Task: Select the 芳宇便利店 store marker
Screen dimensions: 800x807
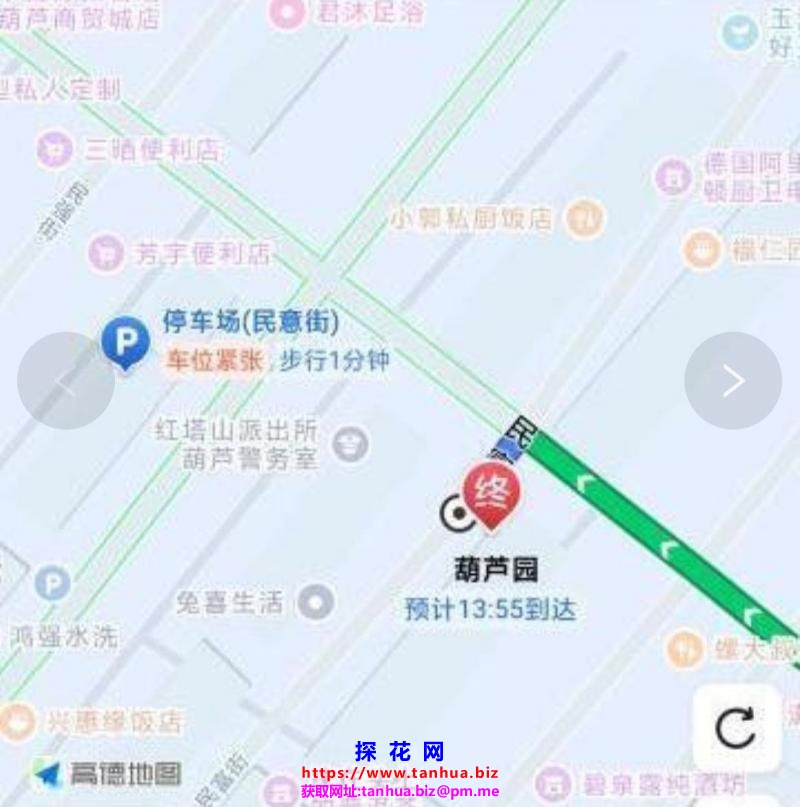Action: (104, 252)
